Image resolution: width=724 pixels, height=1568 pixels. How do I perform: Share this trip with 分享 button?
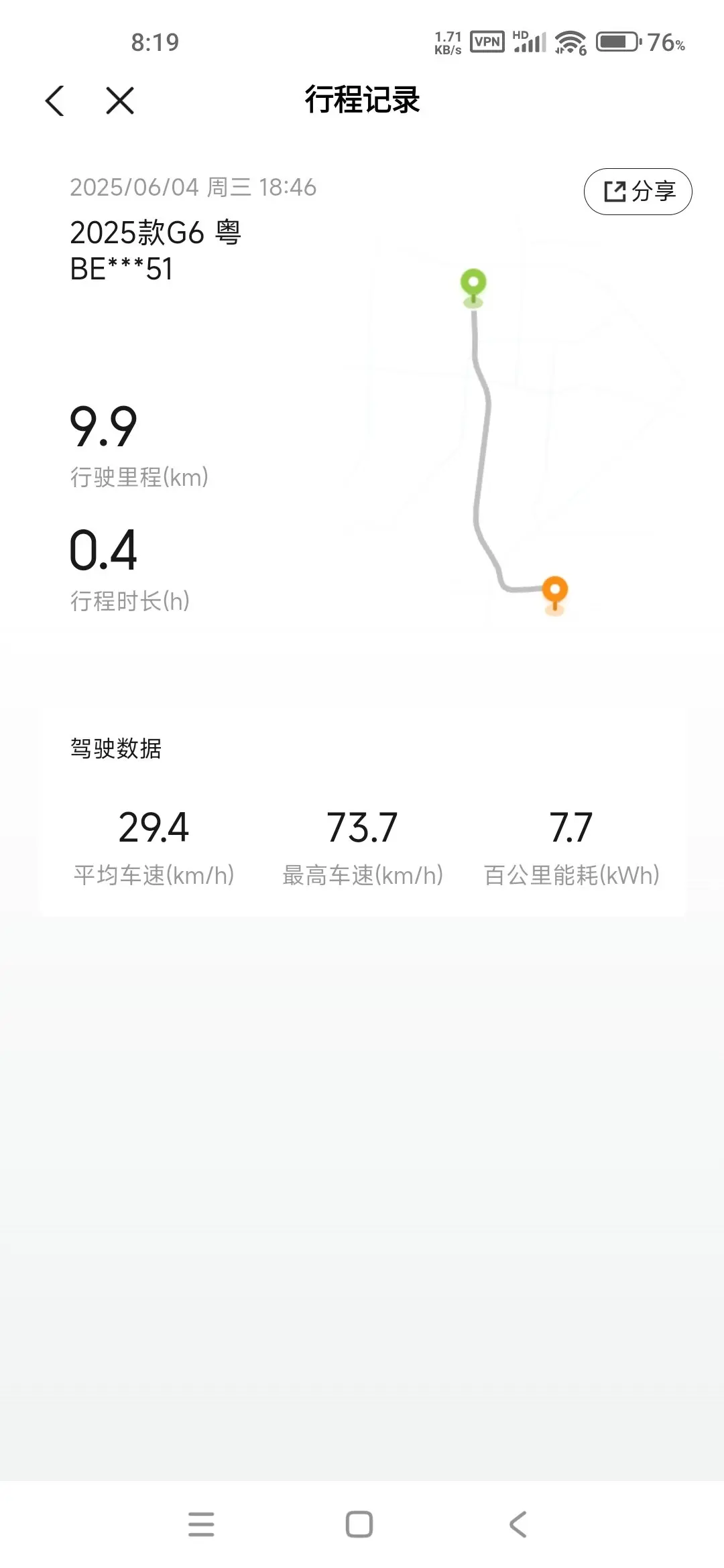click(638, 192)
